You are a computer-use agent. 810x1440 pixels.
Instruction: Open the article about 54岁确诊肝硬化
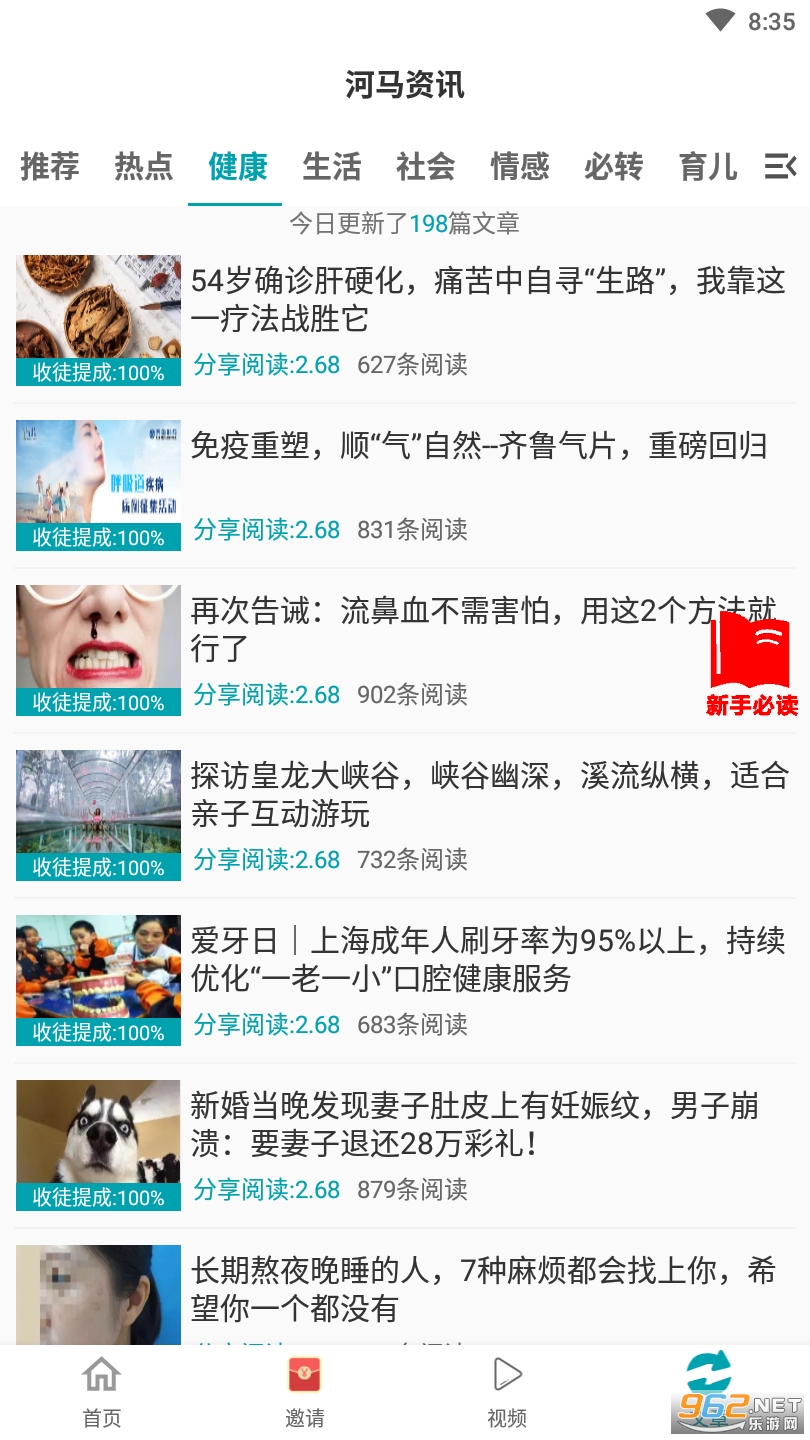(488, 300)
